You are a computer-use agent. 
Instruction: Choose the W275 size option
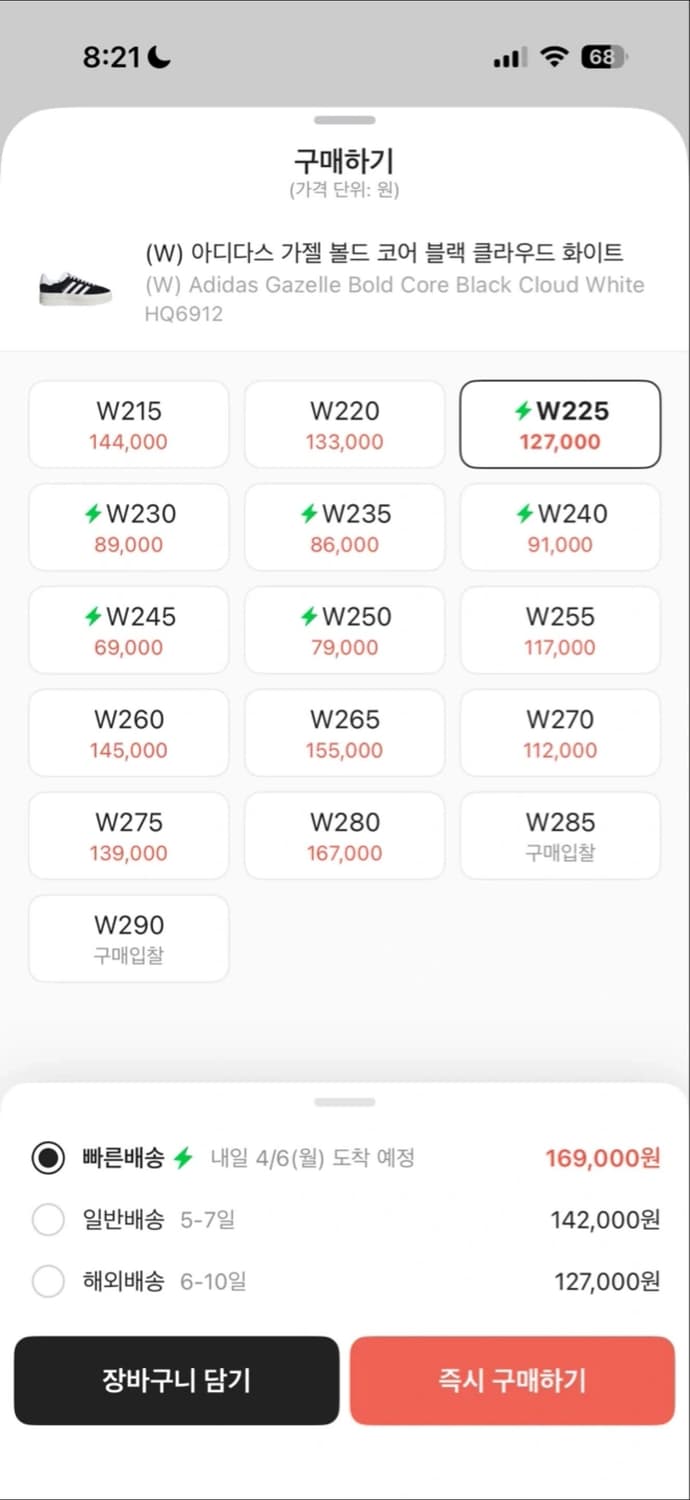pyautogui.click(x=129, y=837)
